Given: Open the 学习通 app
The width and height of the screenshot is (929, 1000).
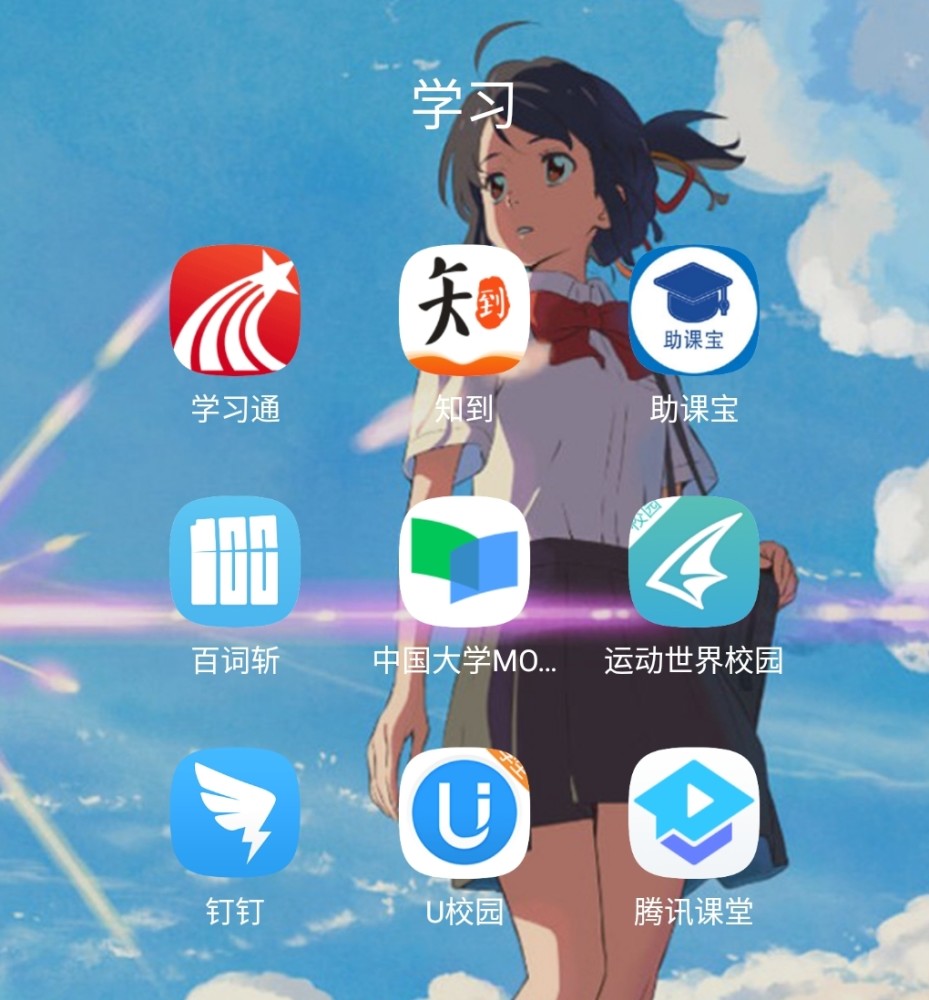Looking at the screenshot, I should tap(235, 310).
